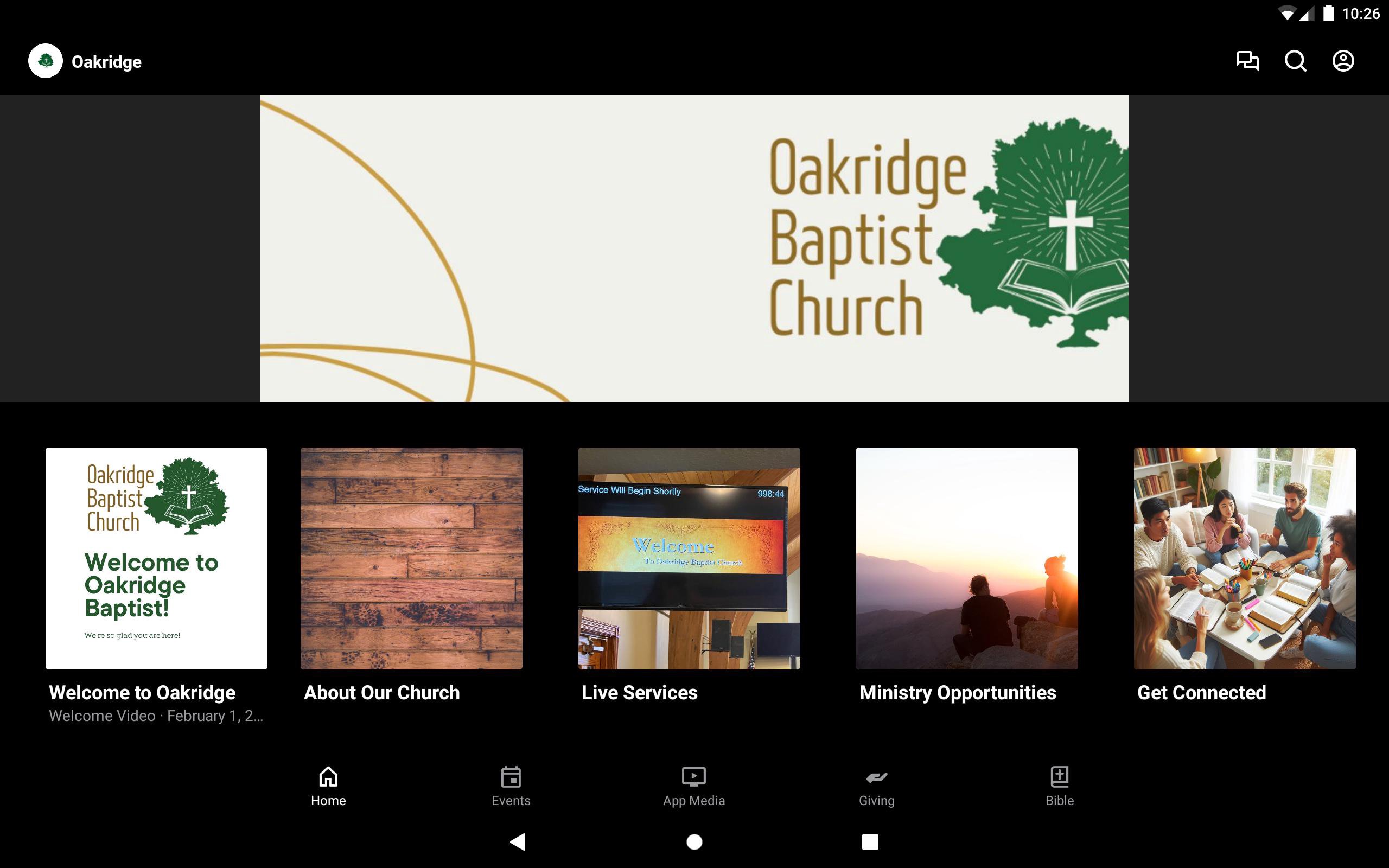The image size is (1389, 868).
Task: Tap the system recent apps button
Action: point(870,841)
